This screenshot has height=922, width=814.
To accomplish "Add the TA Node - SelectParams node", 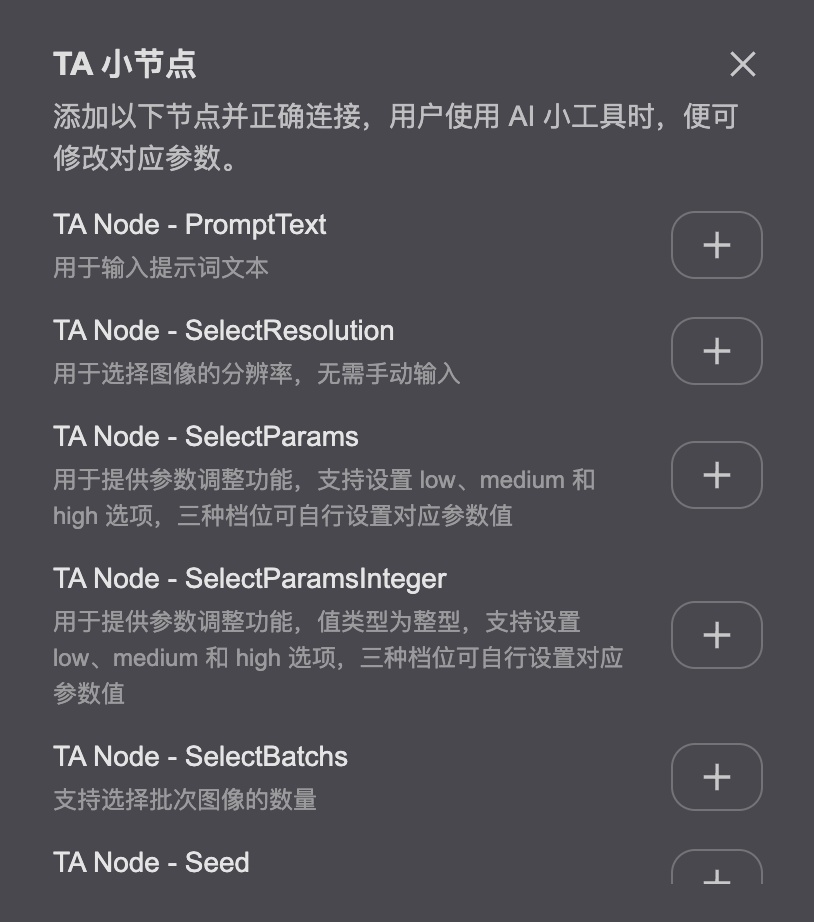I will [x=716, y=475].
